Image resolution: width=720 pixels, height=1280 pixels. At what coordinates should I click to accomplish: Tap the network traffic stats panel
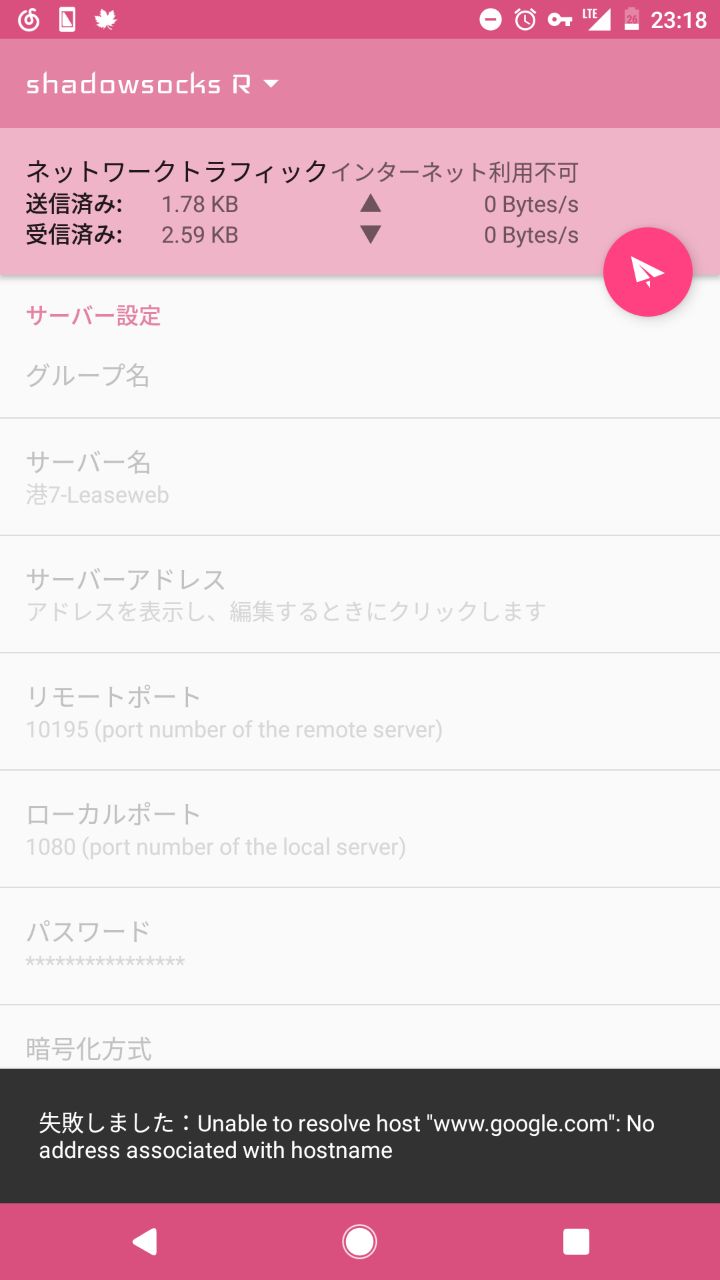point(300,205)
